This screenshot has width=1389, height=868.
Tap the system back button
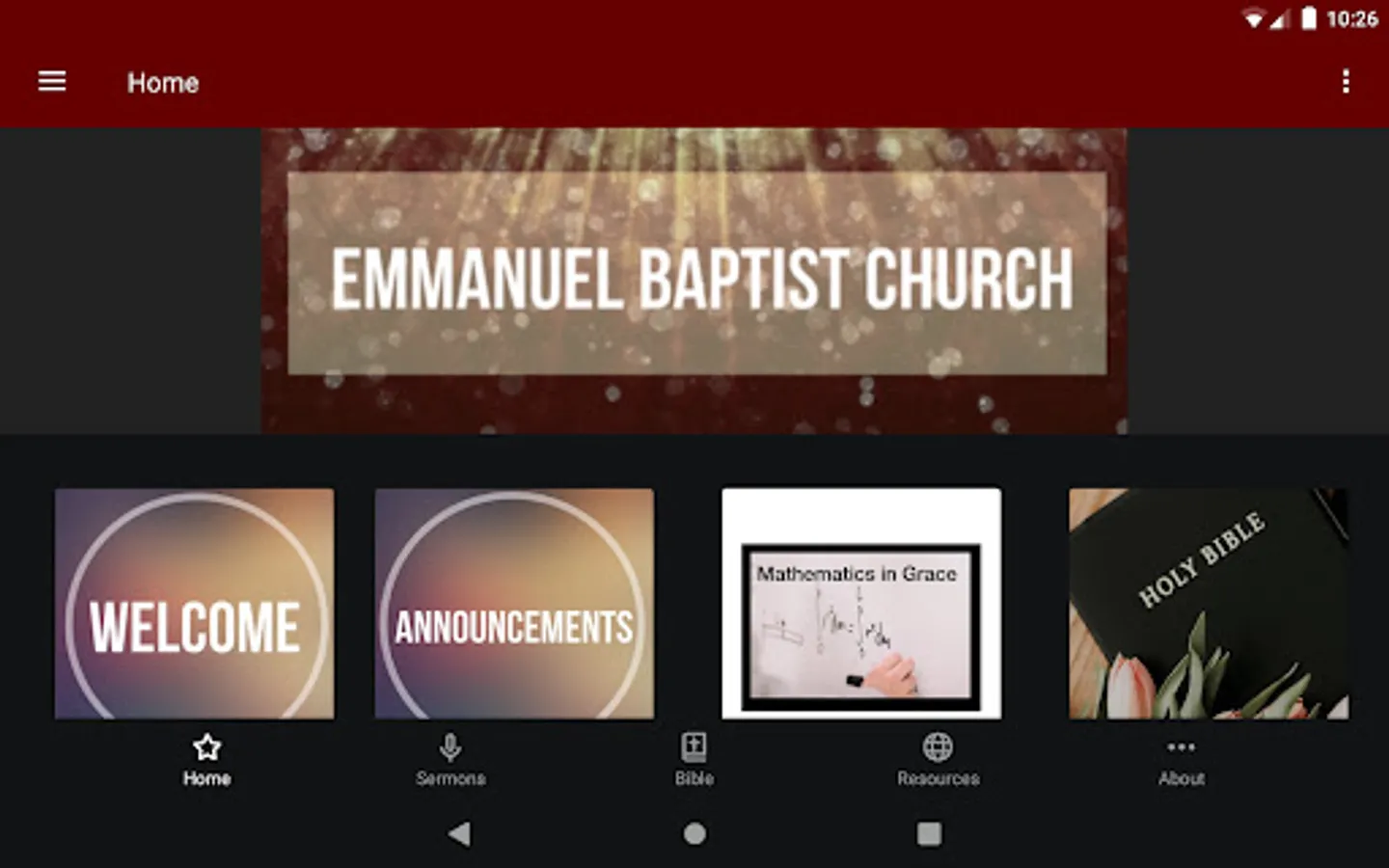tap(460, 833)
